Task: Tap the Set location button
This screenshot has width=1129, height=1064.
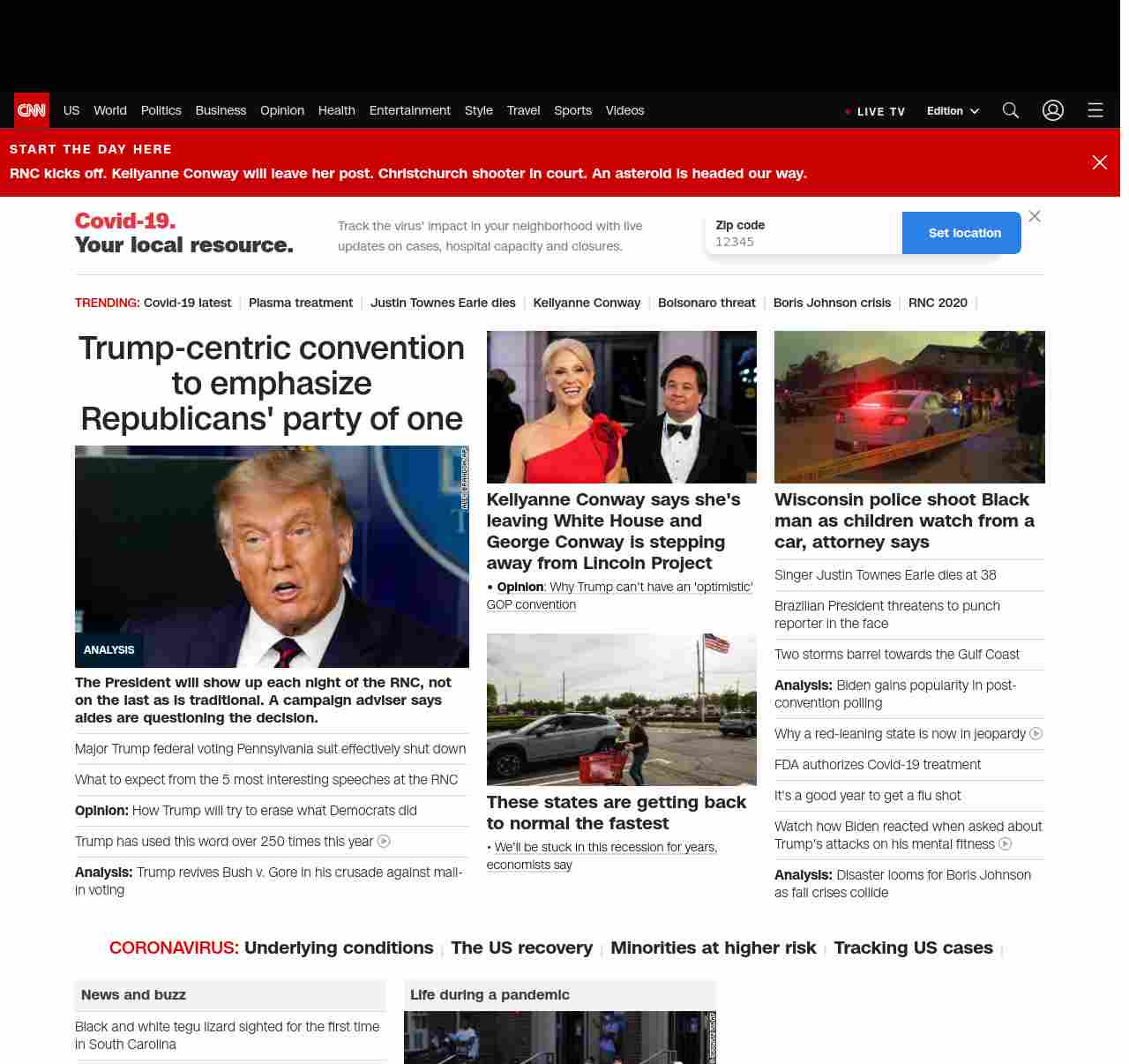Action: [x=963, y=233]
